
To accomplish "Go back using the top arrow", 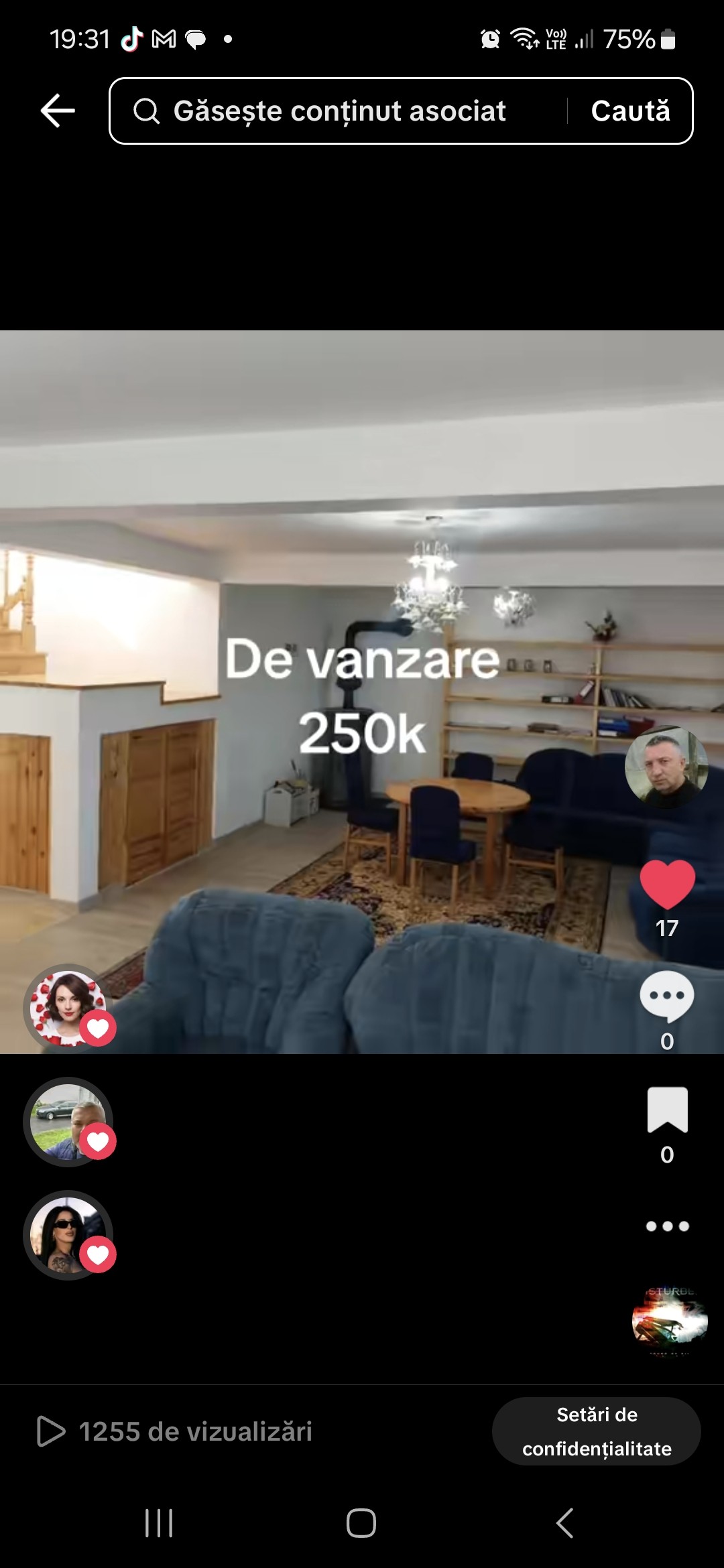I will click(x=58, y=111).
